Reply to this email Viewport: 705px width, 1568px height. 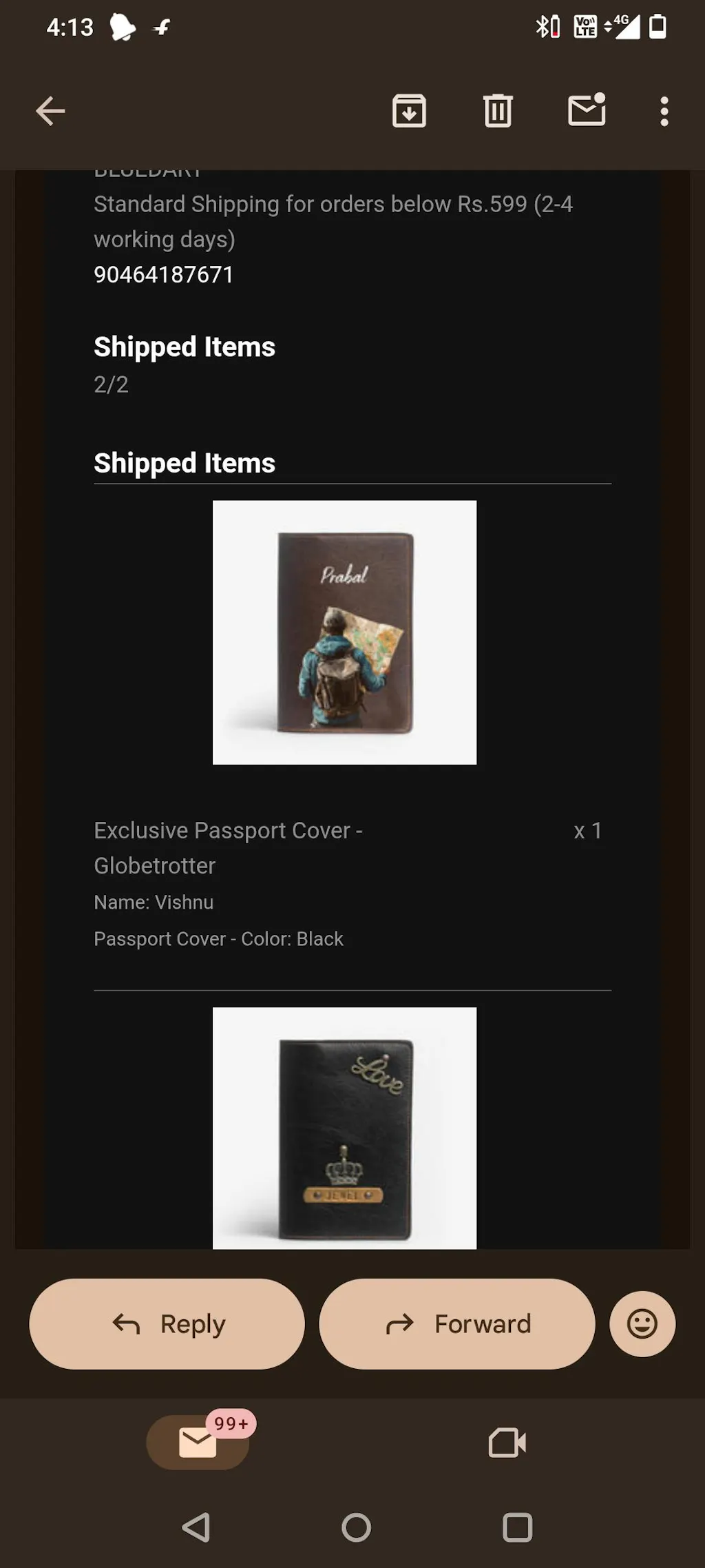pos(167,1323)
